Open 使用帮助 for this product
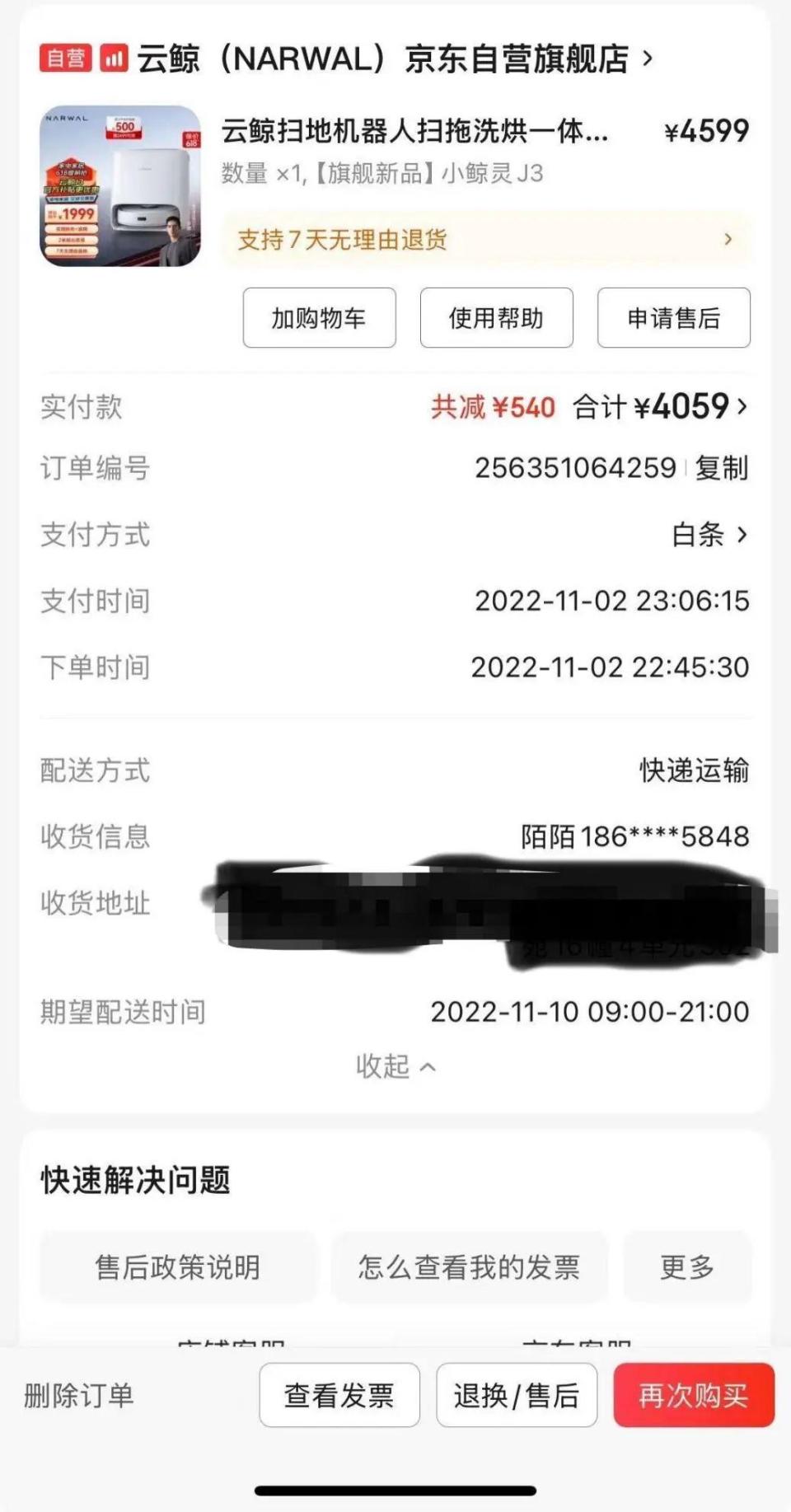The image size is (791, 1512). (x=496, y=318)
